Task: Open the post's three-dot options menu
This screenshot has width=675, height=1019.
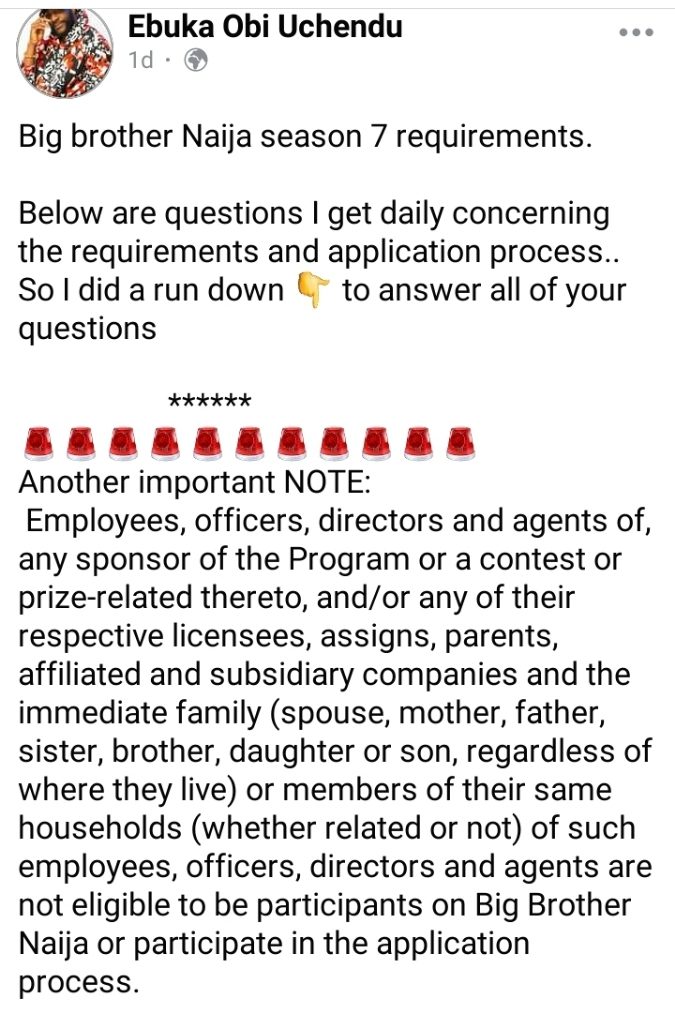Action: coord(635,33)
